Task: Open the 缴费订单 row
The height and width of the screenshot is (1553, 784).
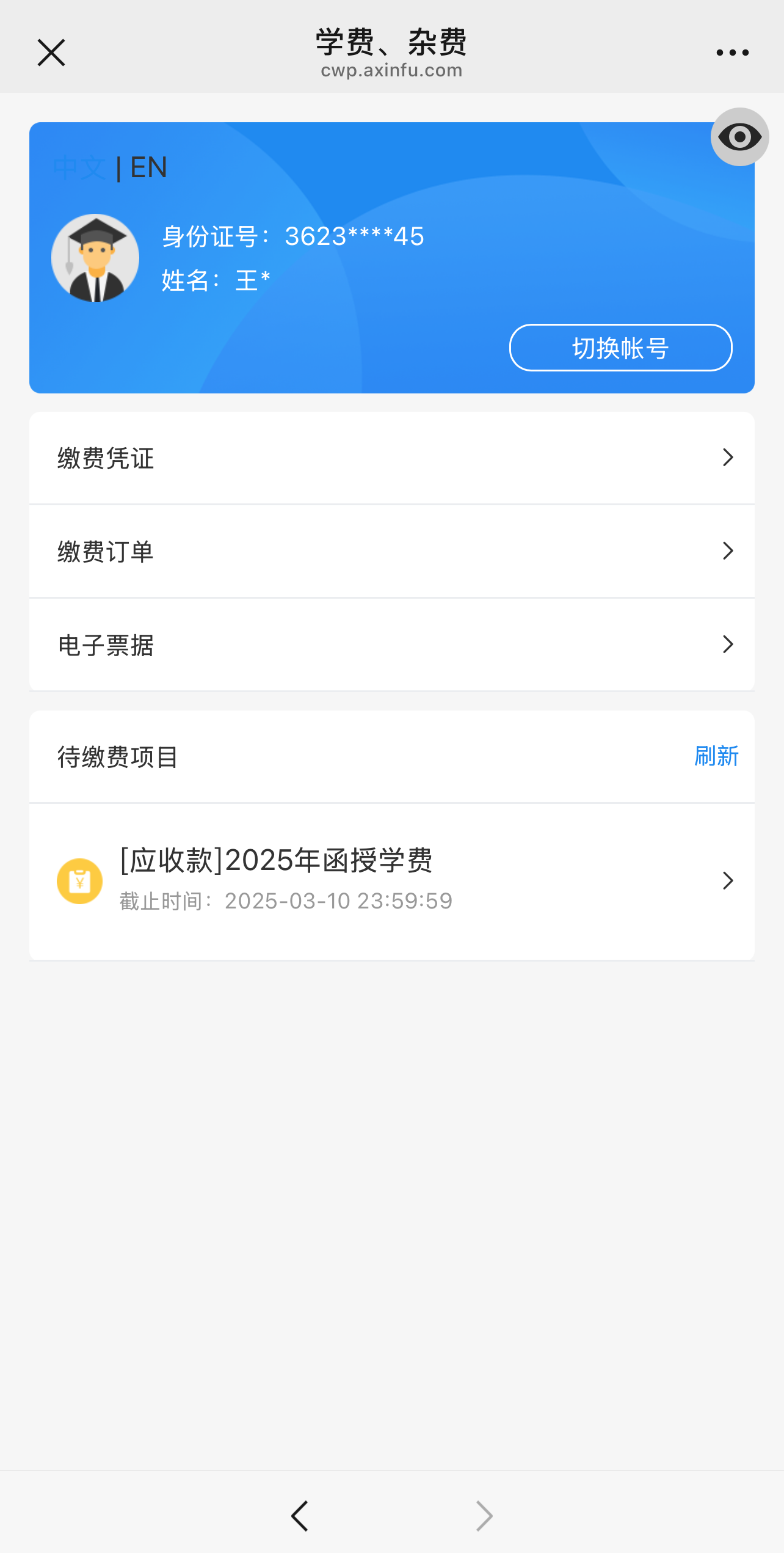Action: coord(392,552)
